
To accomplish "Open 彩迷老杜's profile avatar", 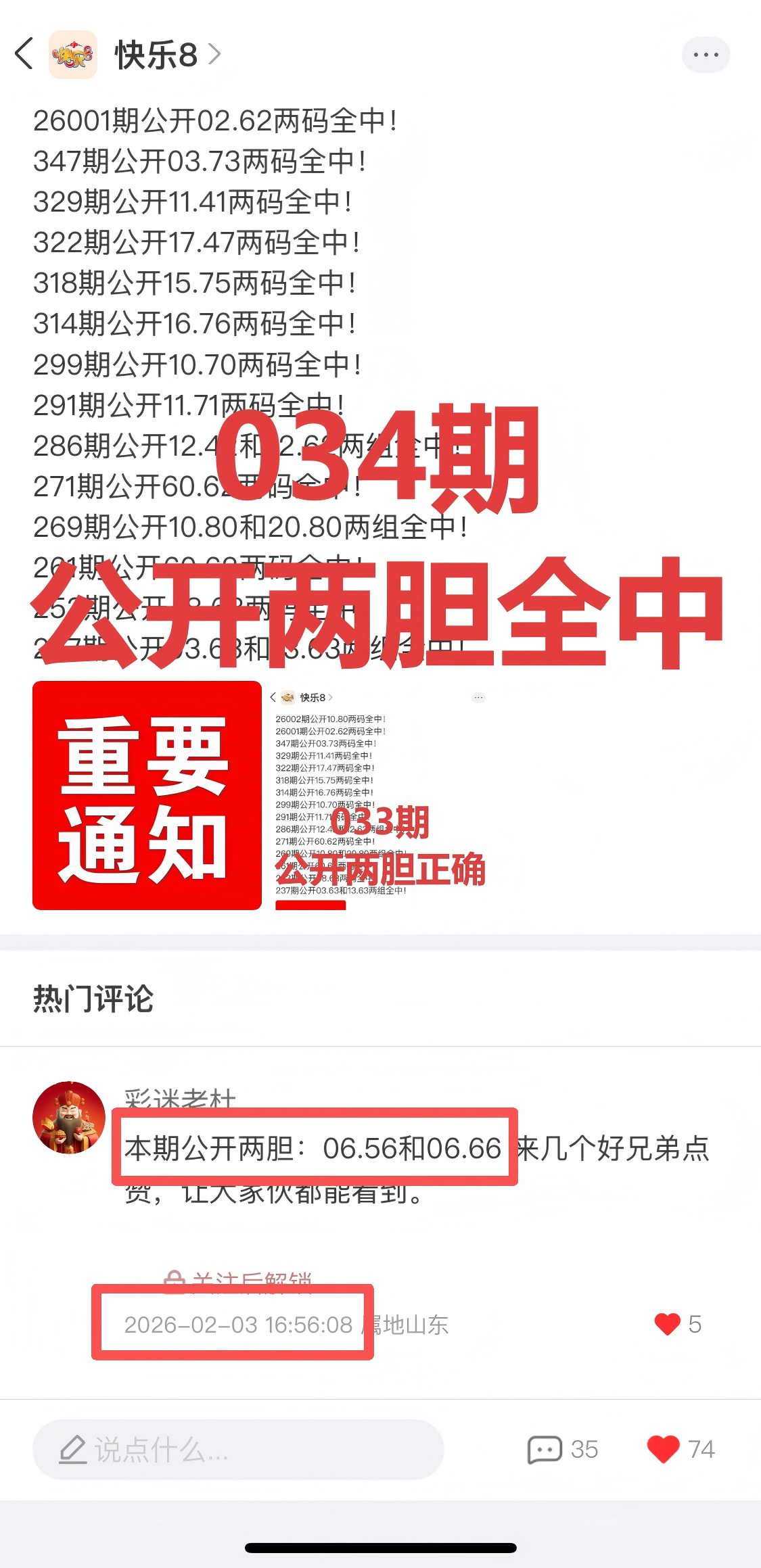I will [69, 1117].
